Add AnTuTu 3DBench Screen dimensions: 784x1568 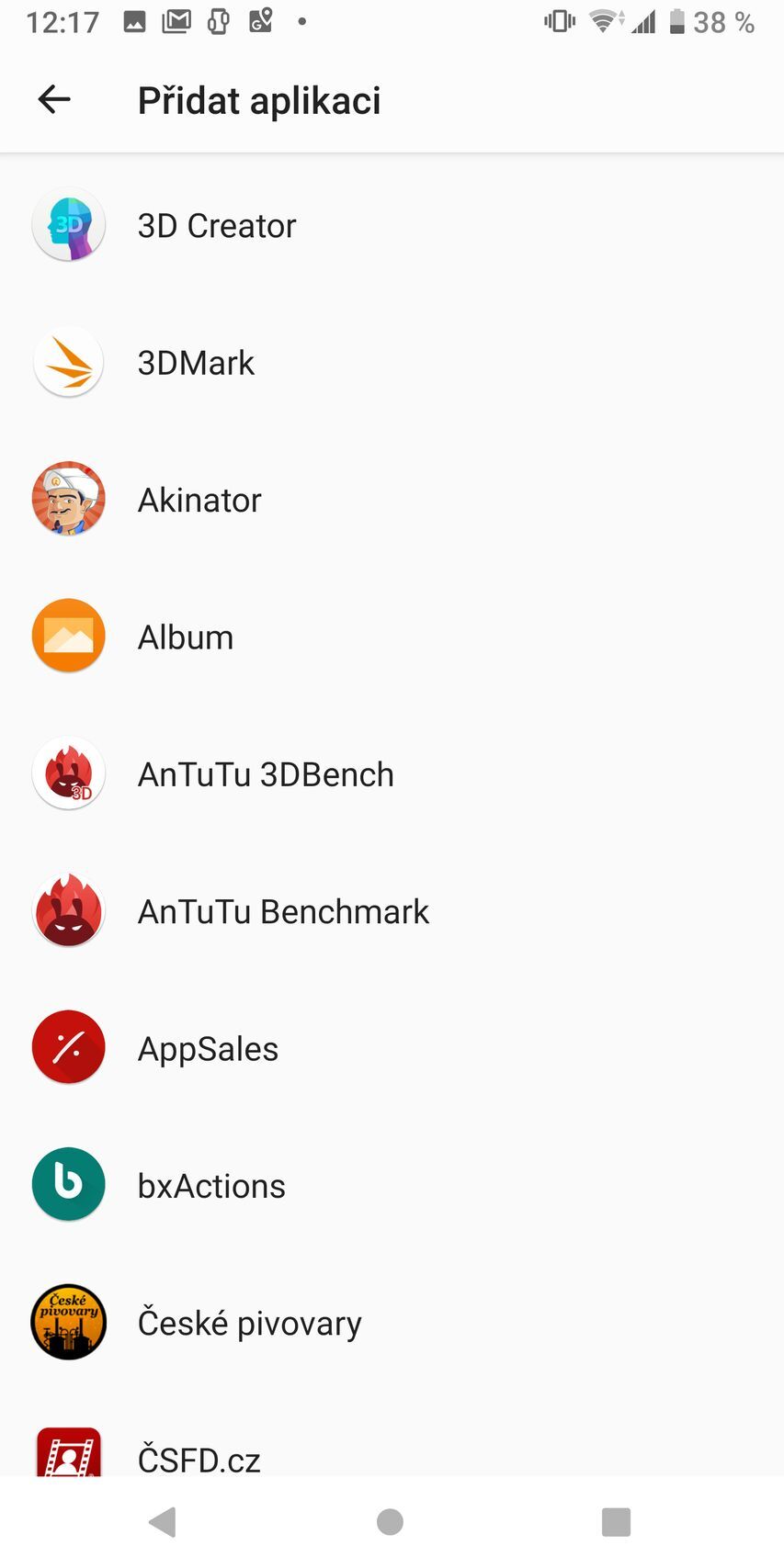coord(266,774)
